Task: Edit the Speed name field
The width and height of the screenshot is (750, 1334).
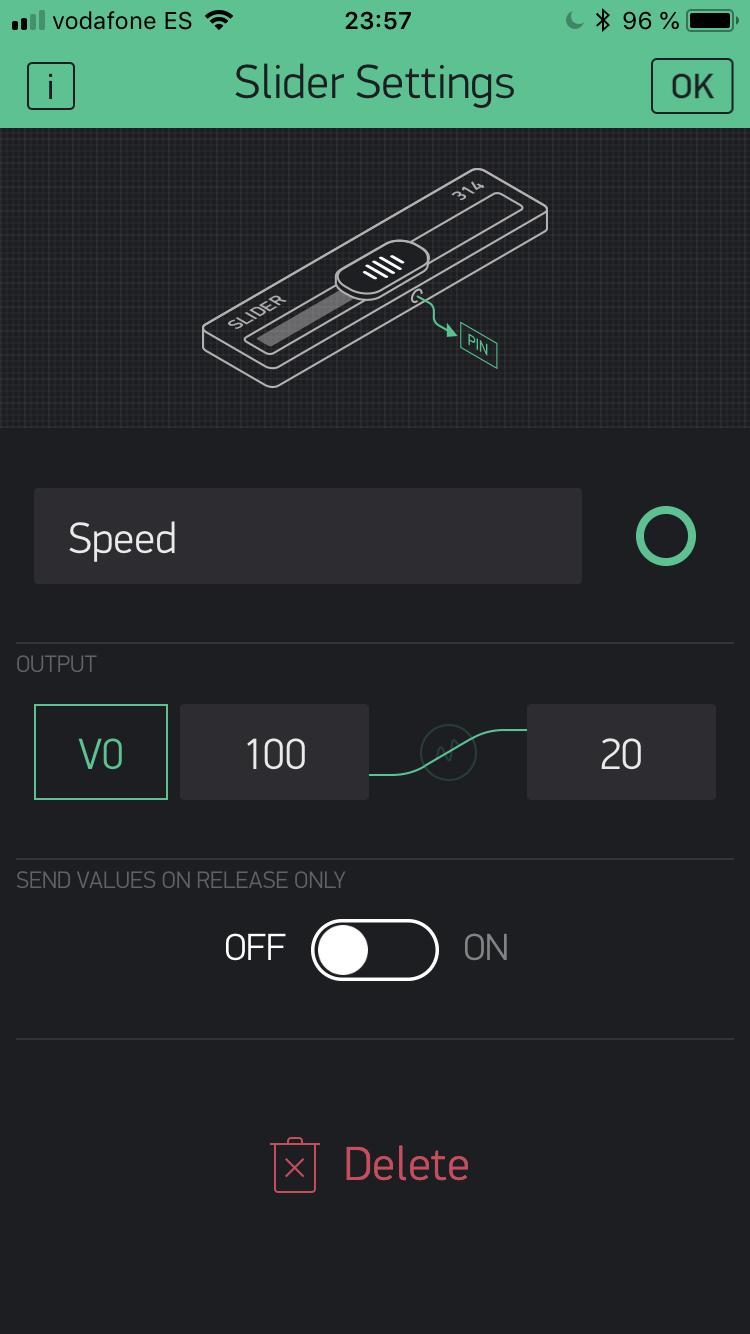Action: [308, 537]
